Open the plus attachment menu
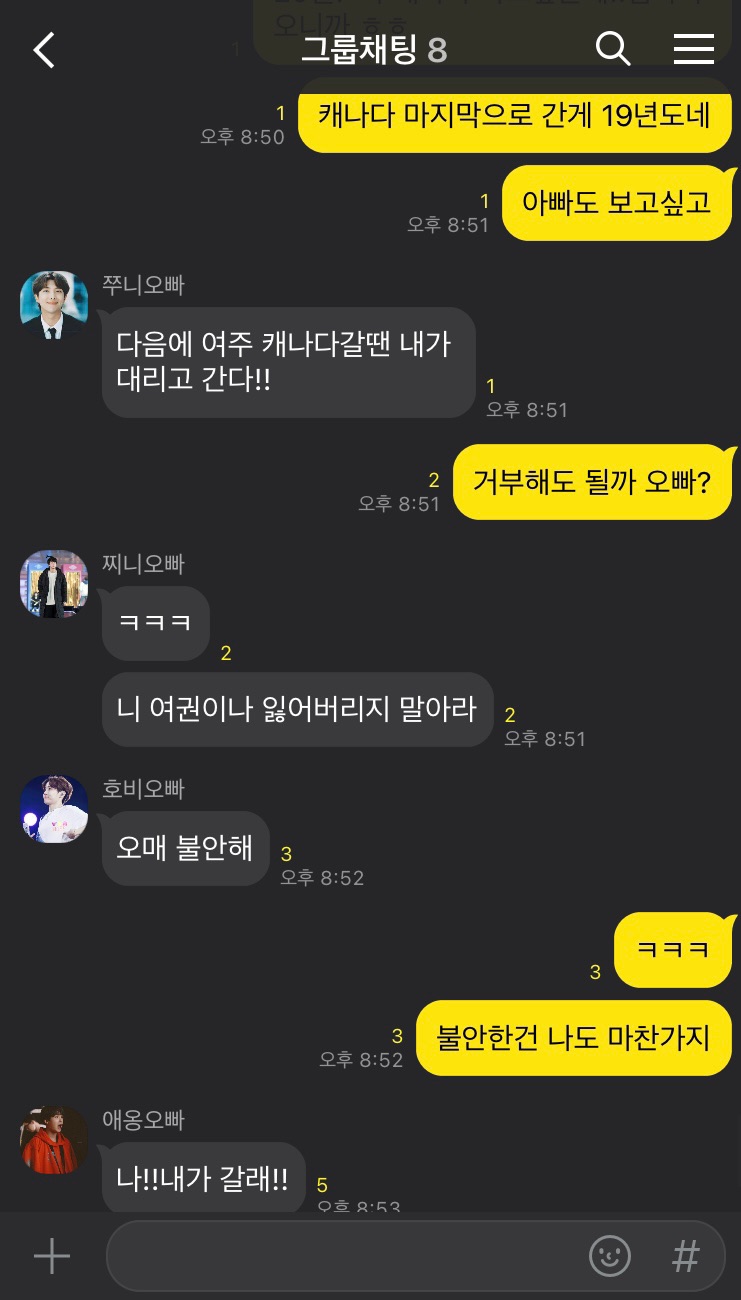The height and width of the screenshot is (1300, 741). (x=52, y=1256)
